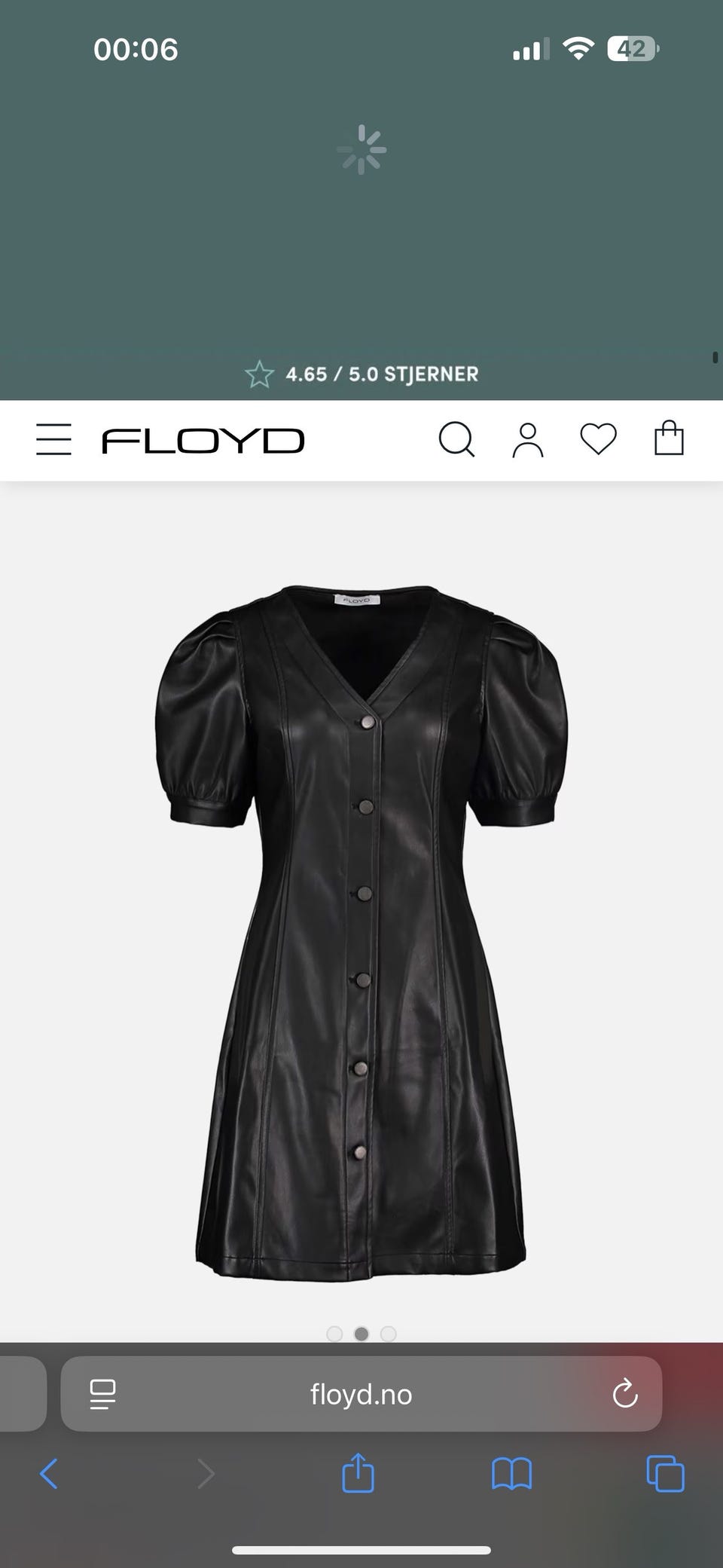Open the hamburger menu

point(53,439)
